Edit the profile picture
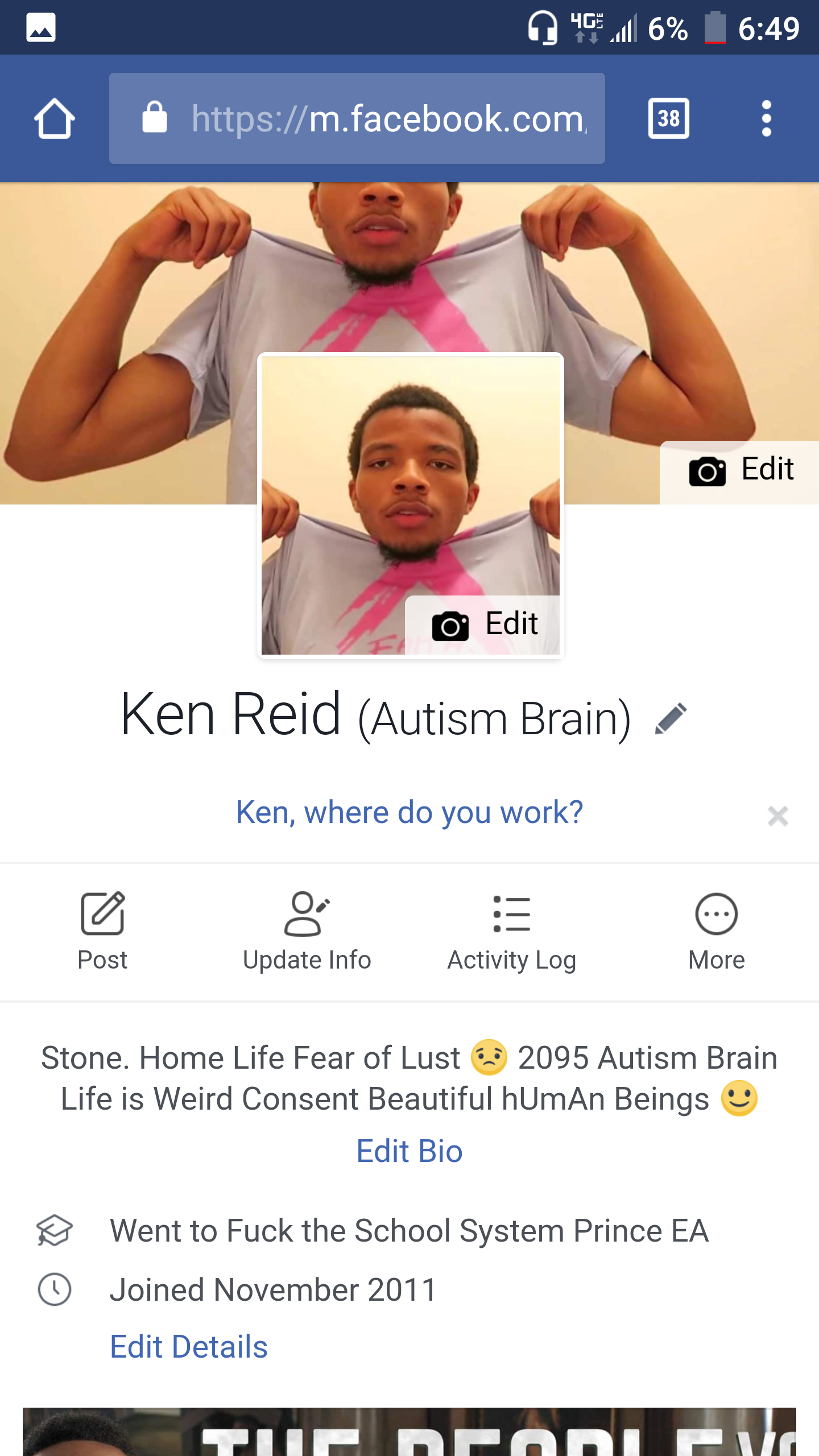Viewport: 819px width, 1456px height. point(483,624)
